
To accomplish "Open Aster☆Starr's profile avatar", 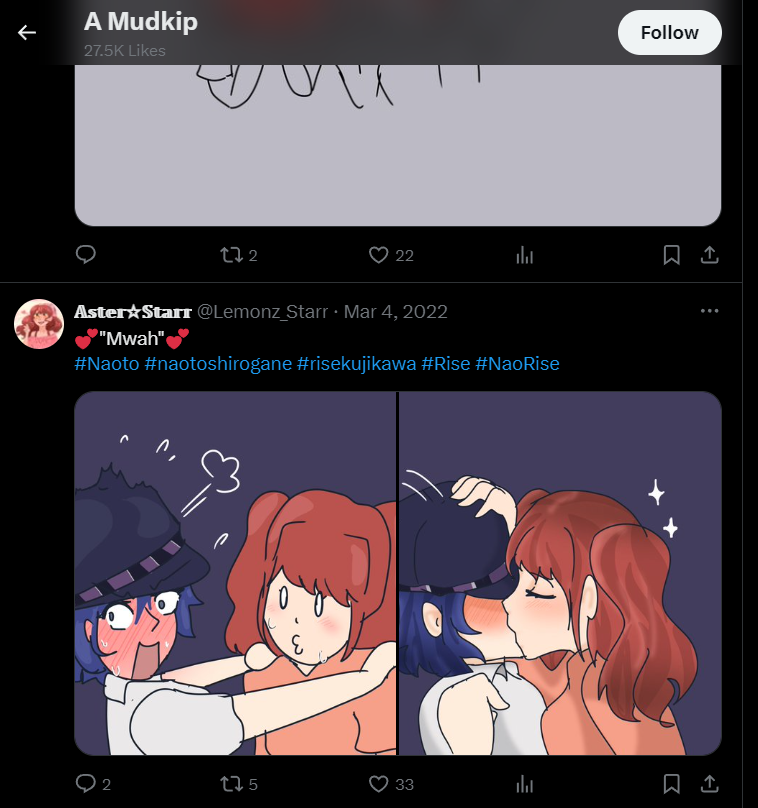I will click(40, 323).
